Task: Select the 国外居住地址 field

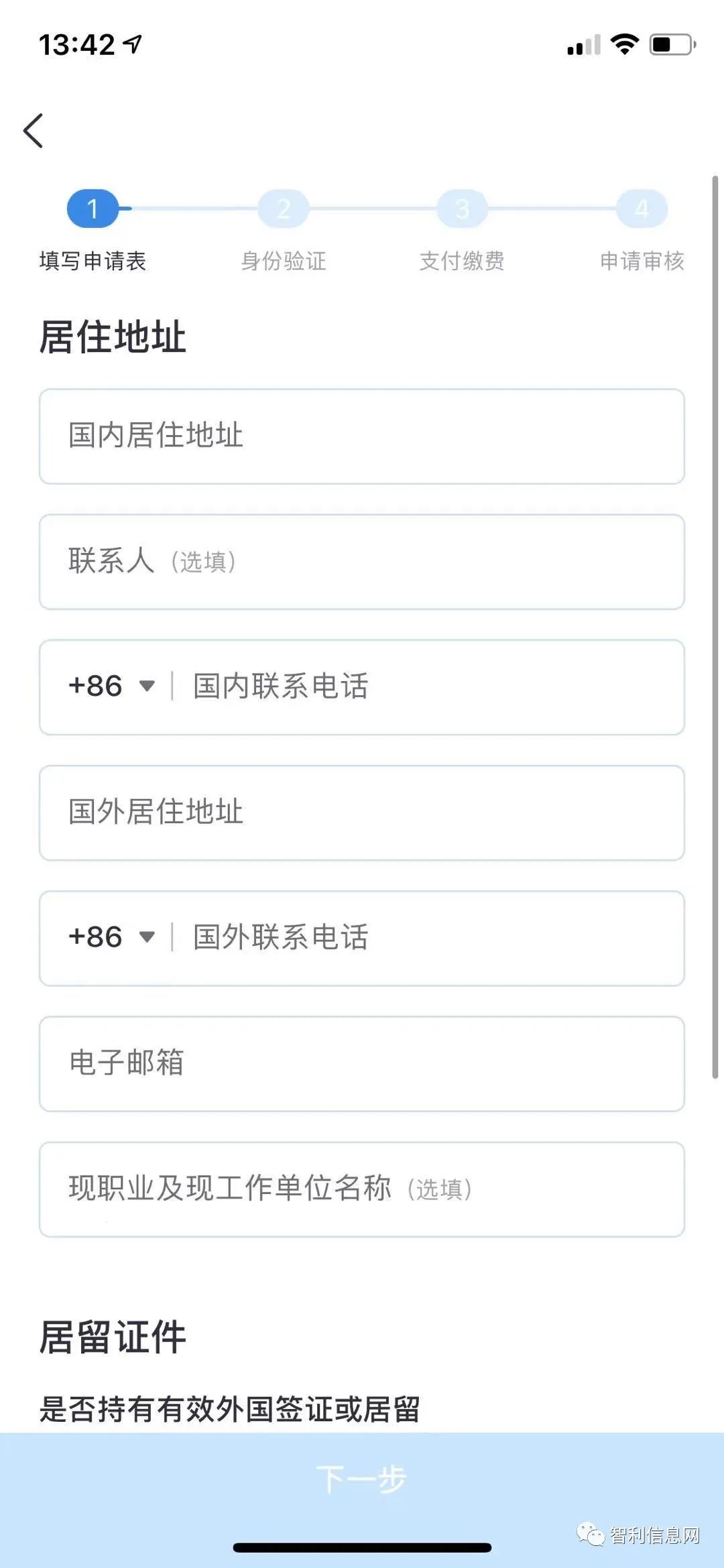Action: coord(362,812)
